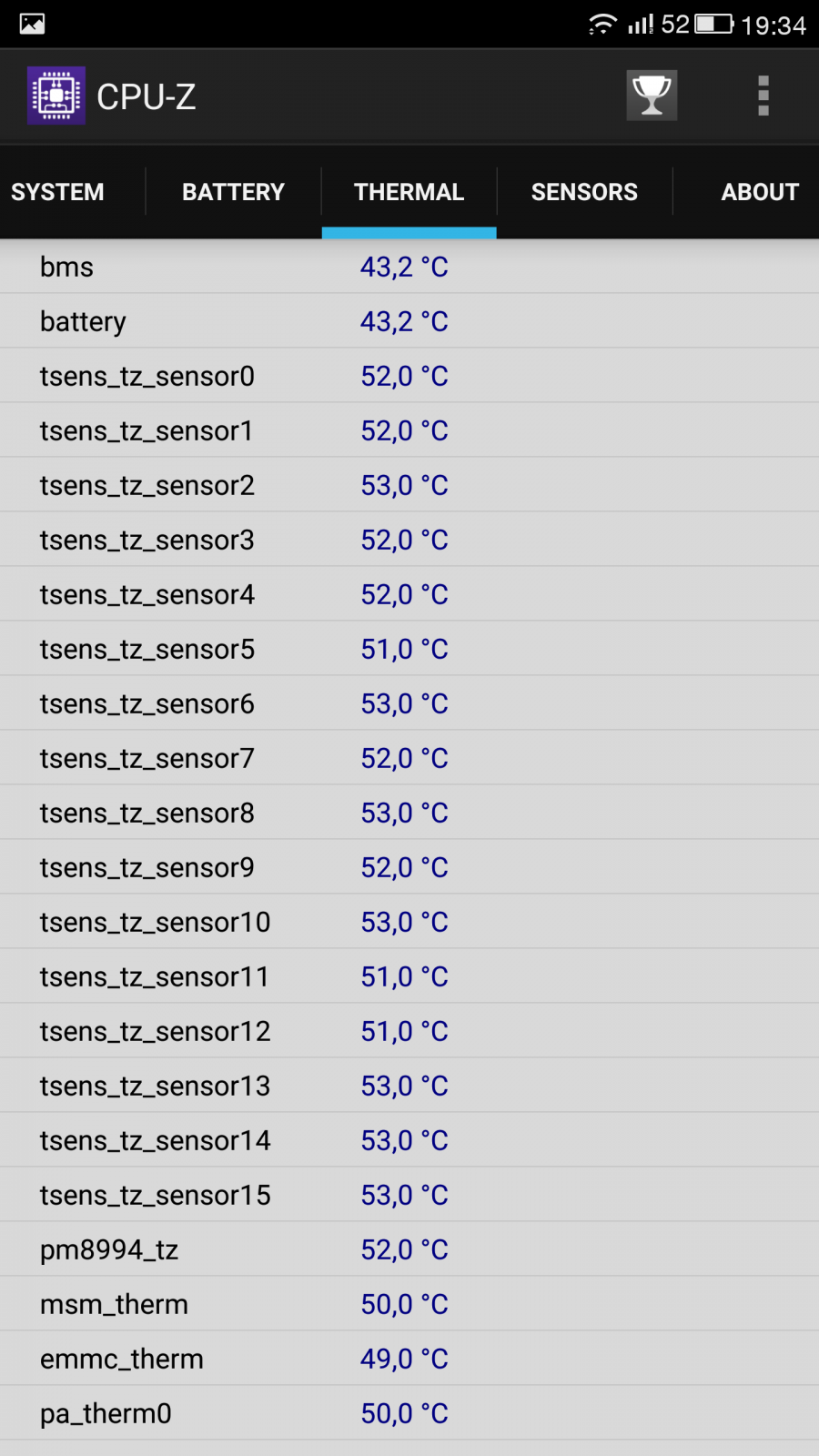819x1456 pixels.
Task: Open the trophy icon in app bar
Action: pos(652,96)
